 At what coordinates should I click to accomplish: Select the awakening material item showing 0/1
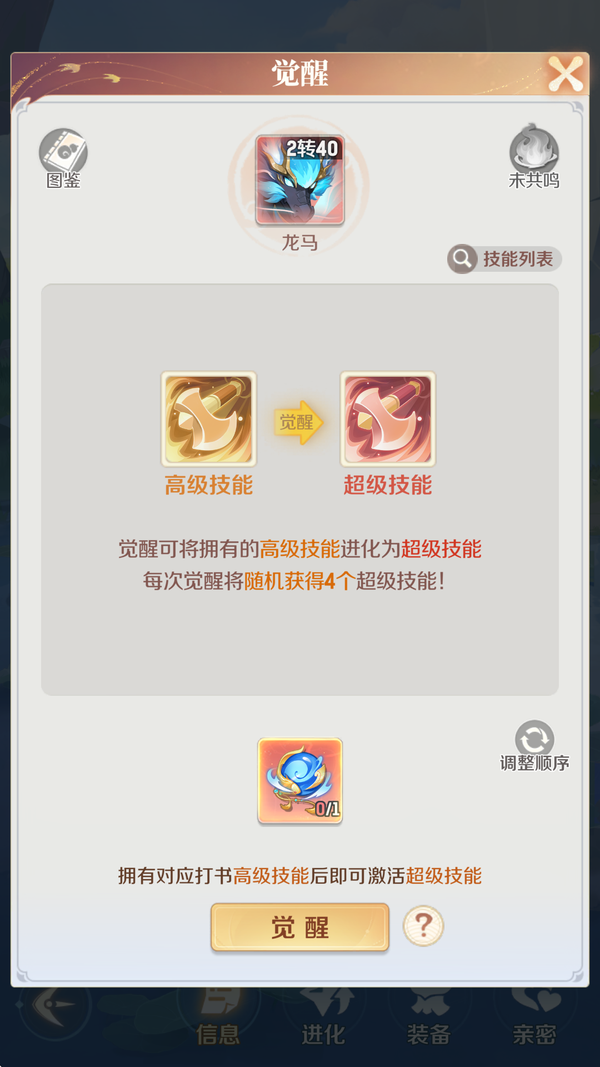[x=300, y=780]
